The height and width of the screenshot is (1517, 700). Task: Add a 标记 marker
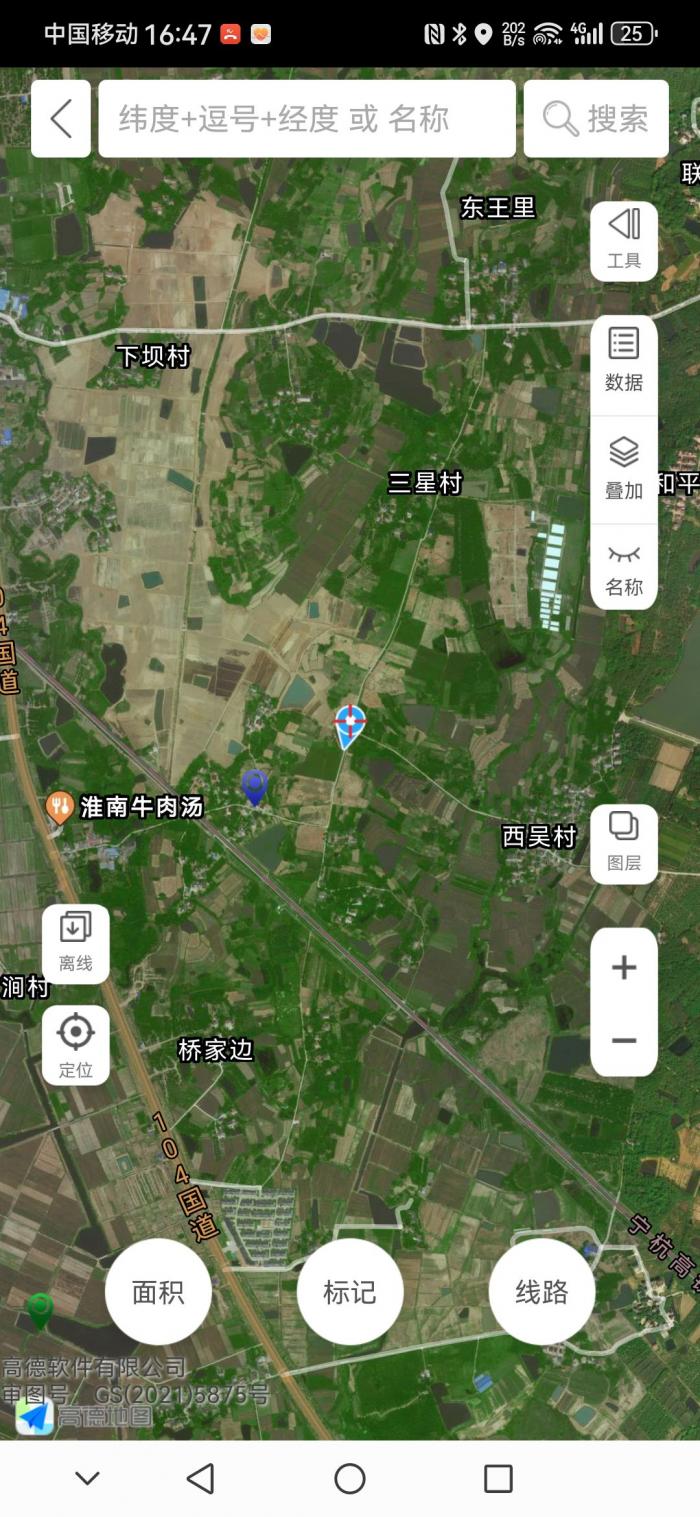(x=350, y=1292)
